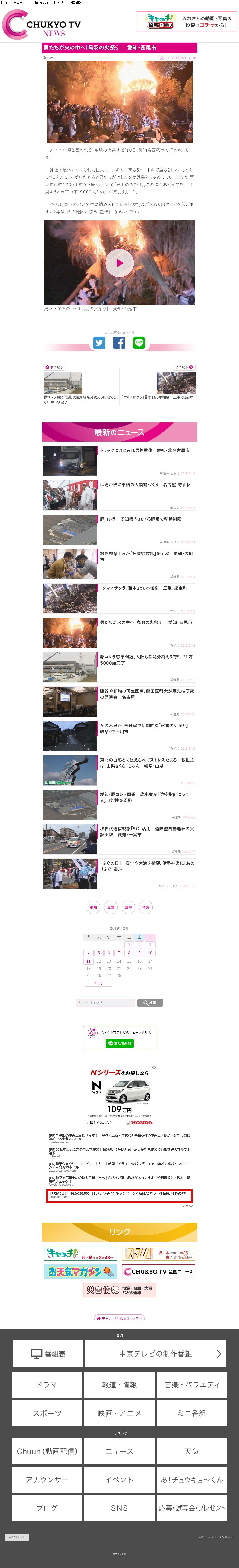The width and height of the screenshot is (239, 1568).
Task: Share the article on LINE
Action: tap(139, 343)
